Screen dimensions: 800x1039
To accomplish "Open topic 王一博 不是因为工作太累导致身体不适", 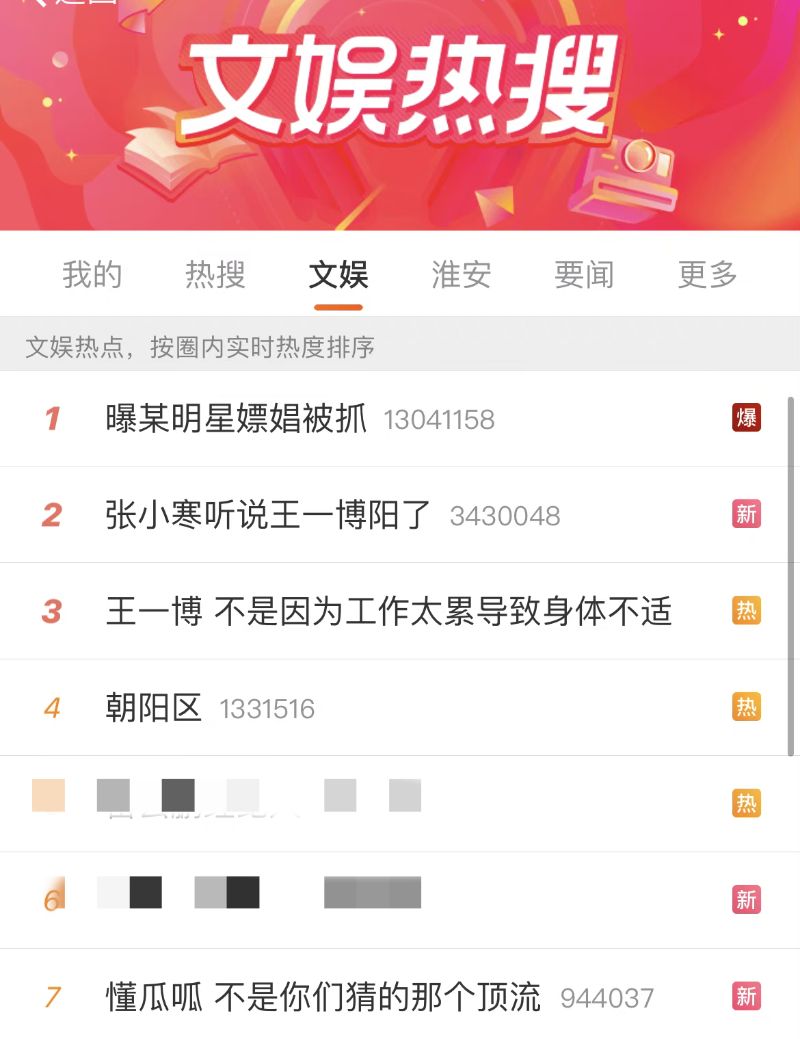I will tap(388, 611).
